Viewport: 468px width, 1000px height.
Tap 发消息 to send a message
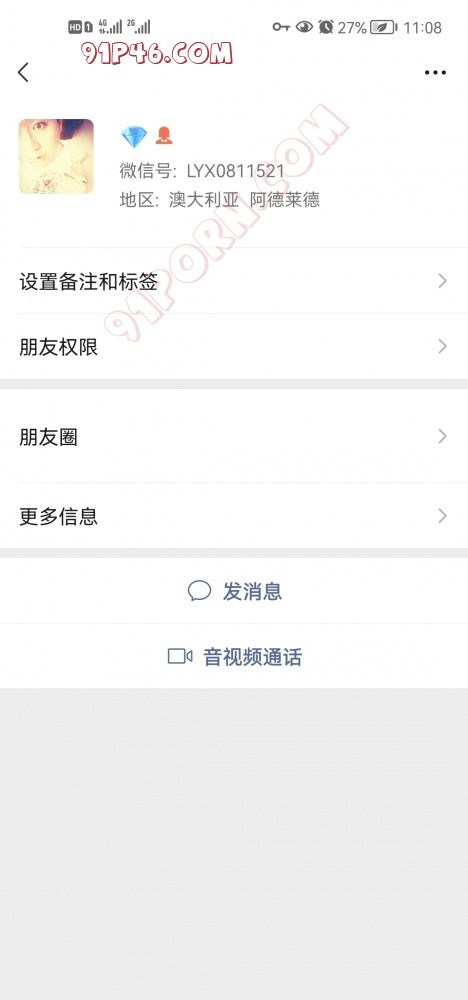(x=234, y=591)
